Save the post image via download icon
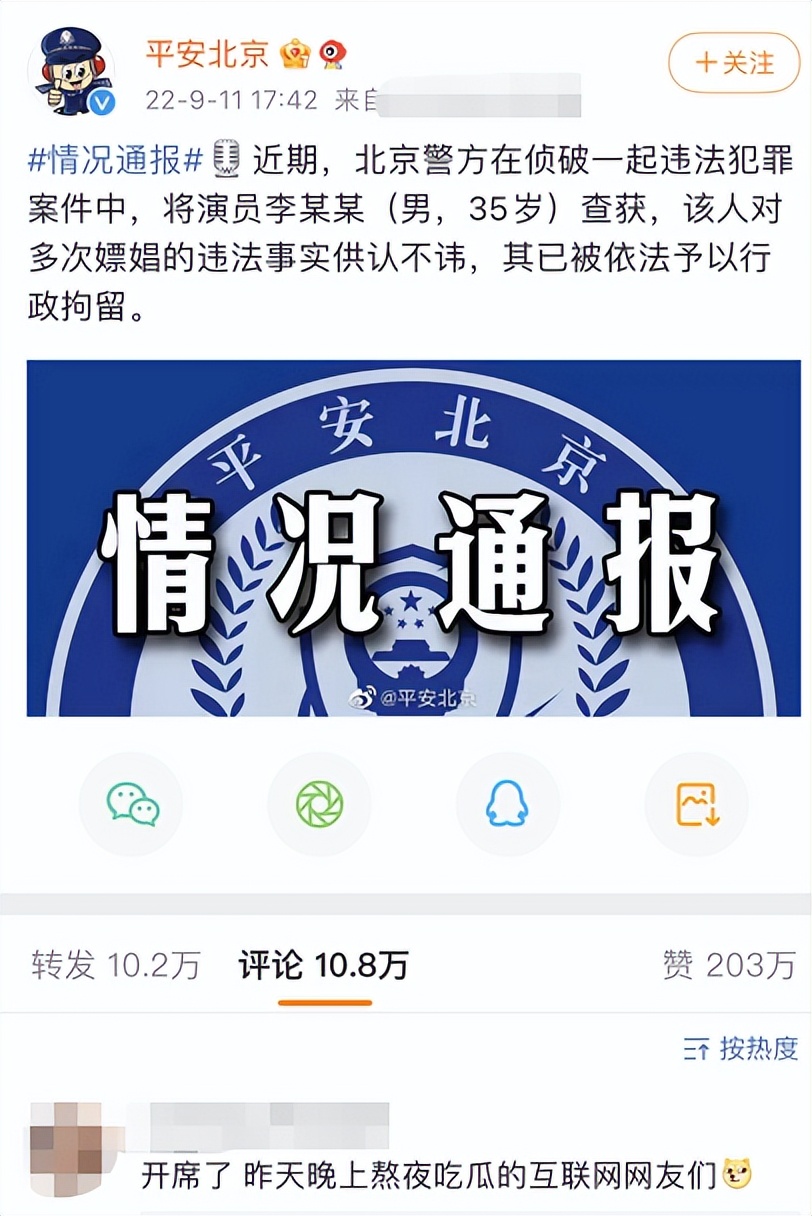The height and width of the screenshot is (1216, 812). tap(694, 803)
